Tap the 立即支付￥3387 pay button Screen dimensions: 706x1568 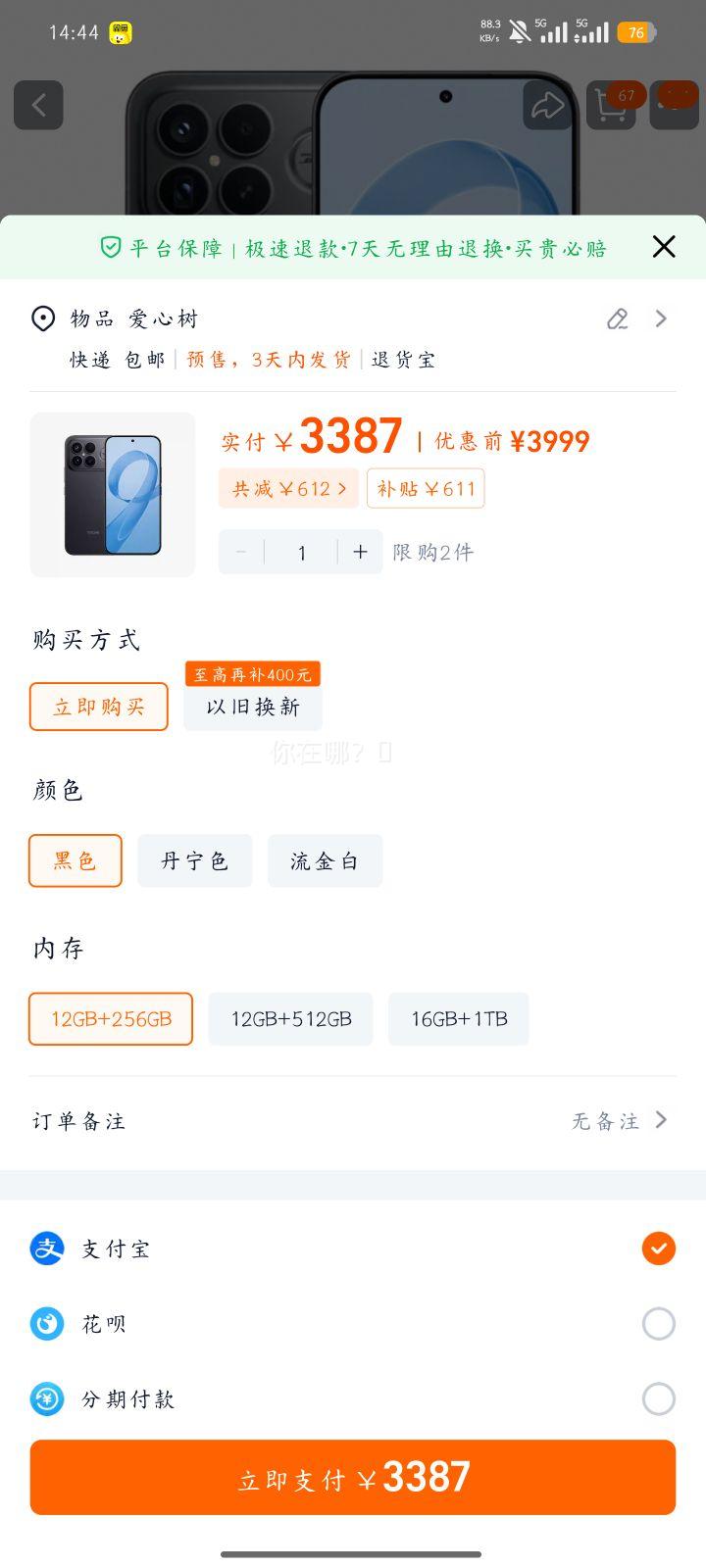(x=352, y=1477)
